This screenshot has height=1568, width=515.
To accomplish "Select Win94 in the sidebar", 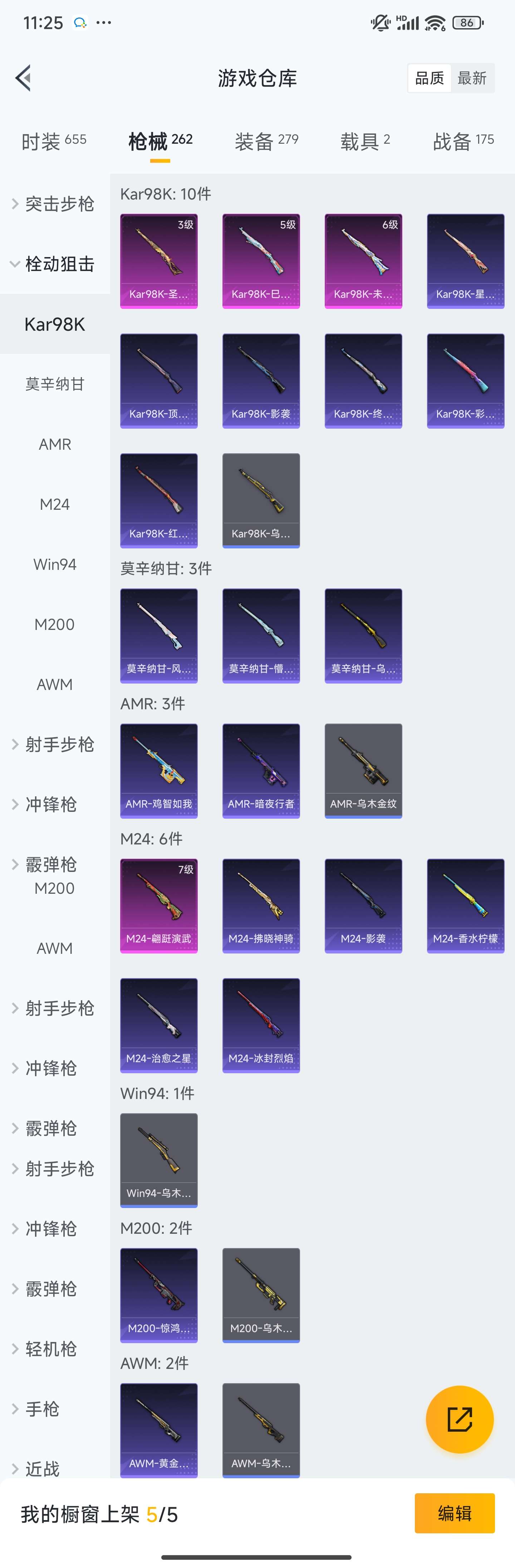I will click(55, 564).
